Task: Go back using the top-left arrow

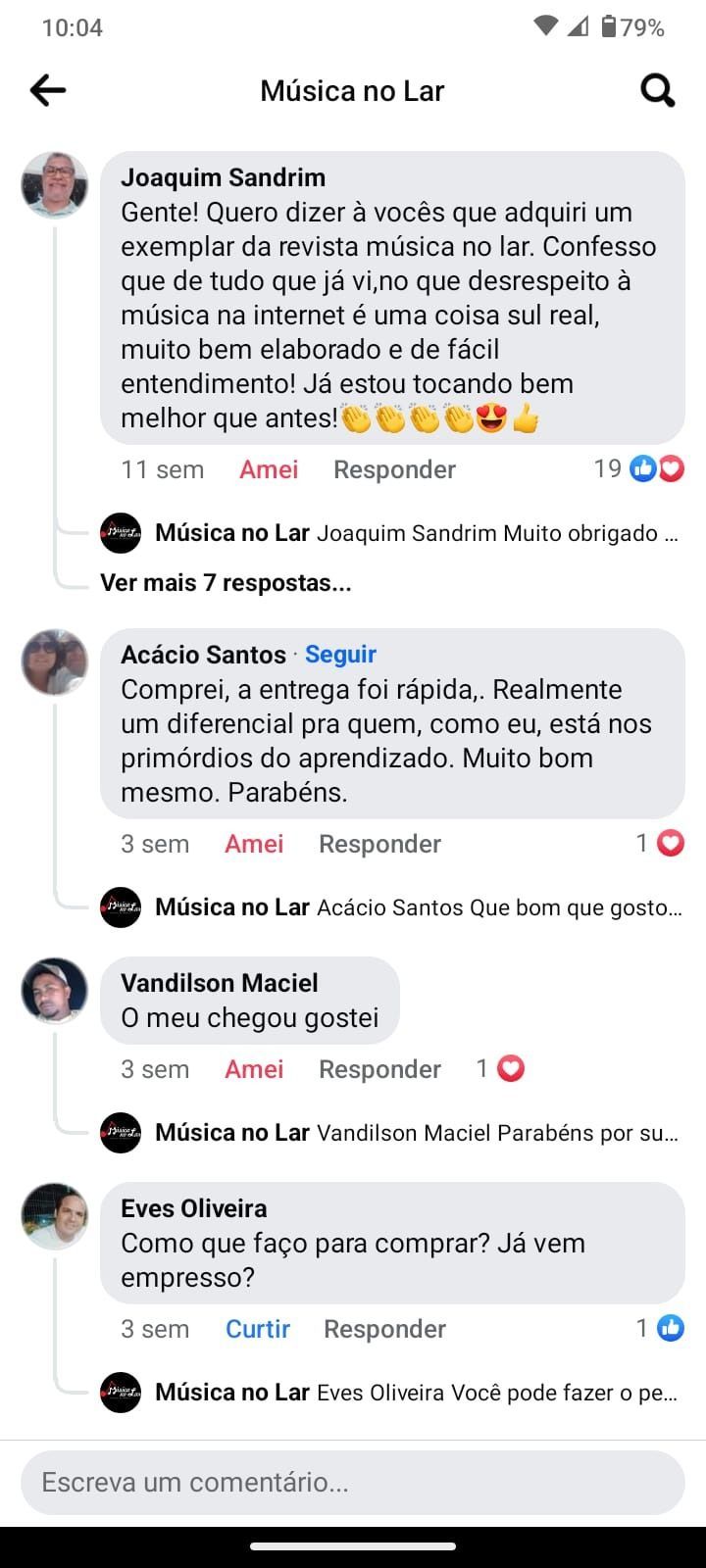Action: [x=48, y=91]
